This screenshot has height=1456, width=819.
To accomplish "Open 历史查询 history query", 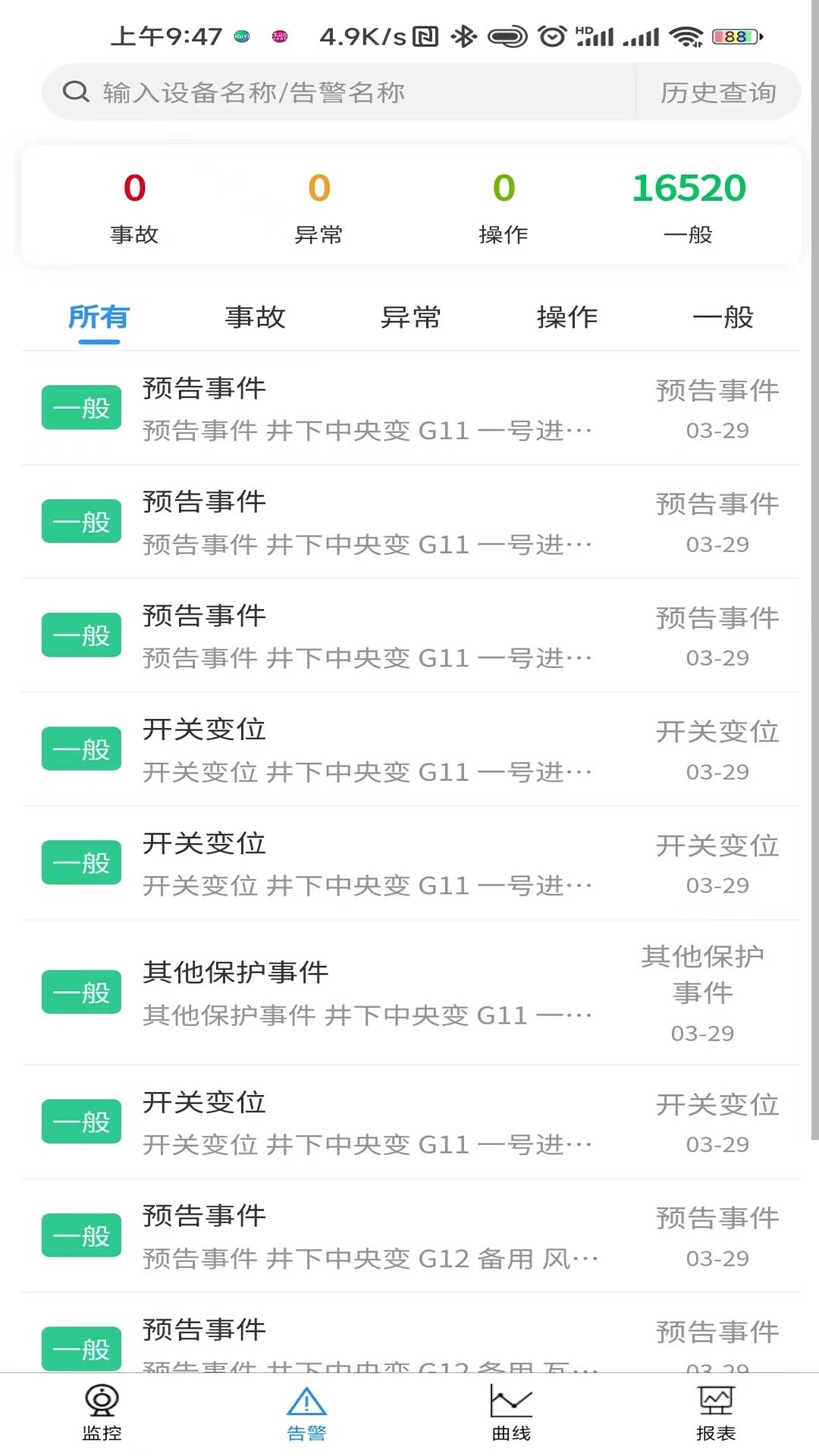I will click(717, 91).
